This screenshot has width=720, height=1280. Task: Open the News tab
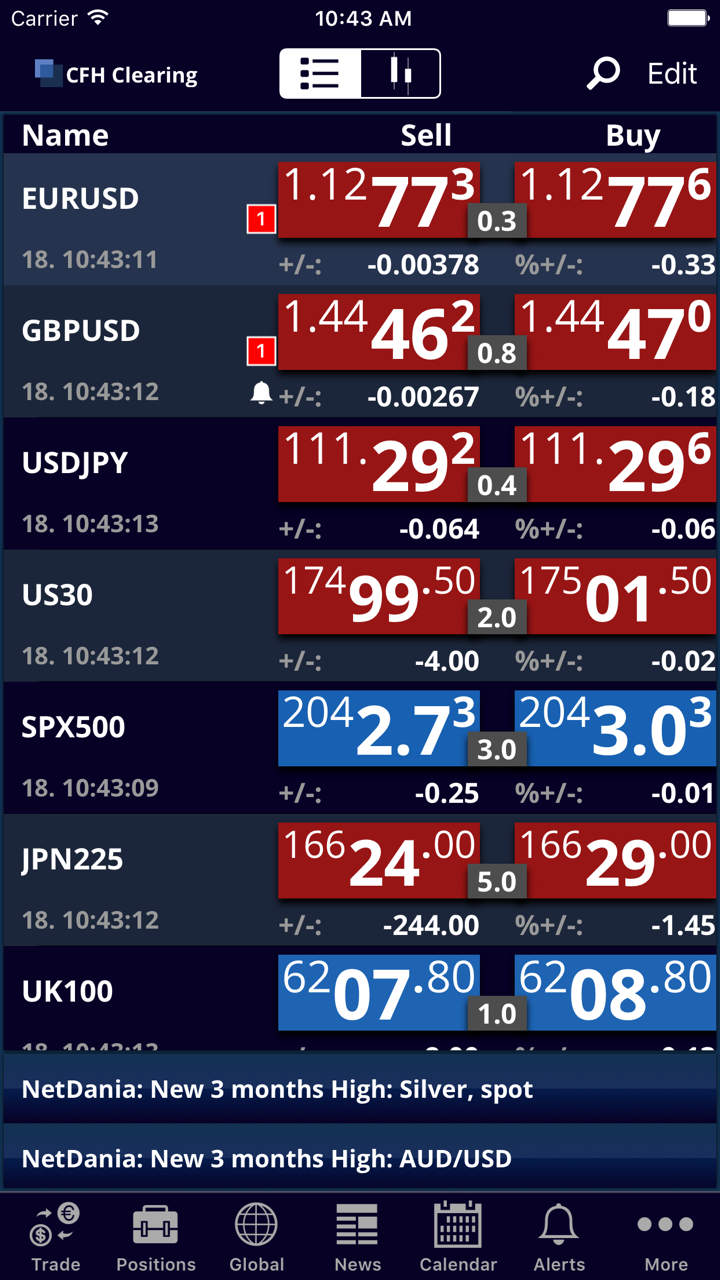(357, 1236)
